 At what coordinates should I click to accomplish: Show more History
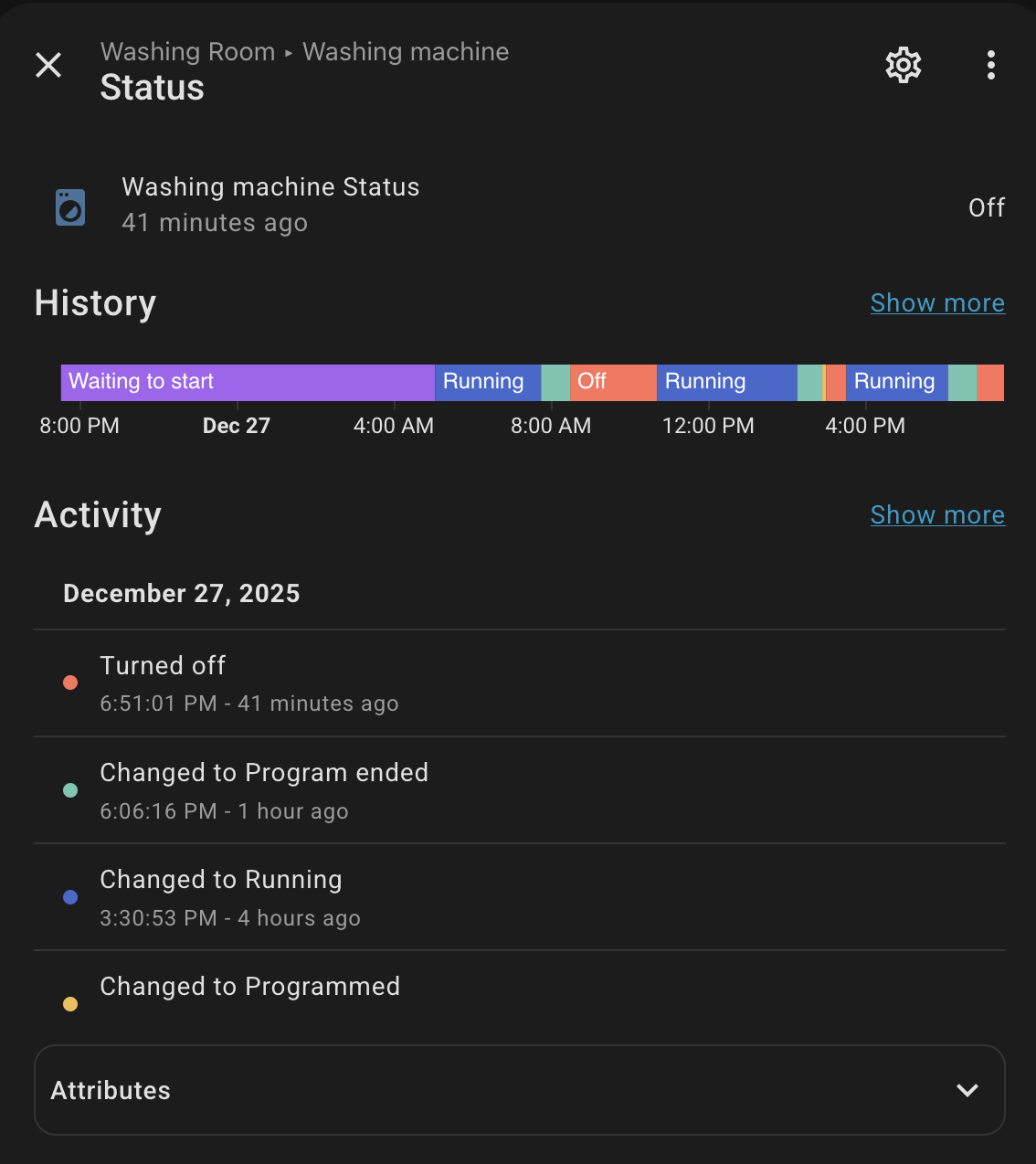(937, 302)
